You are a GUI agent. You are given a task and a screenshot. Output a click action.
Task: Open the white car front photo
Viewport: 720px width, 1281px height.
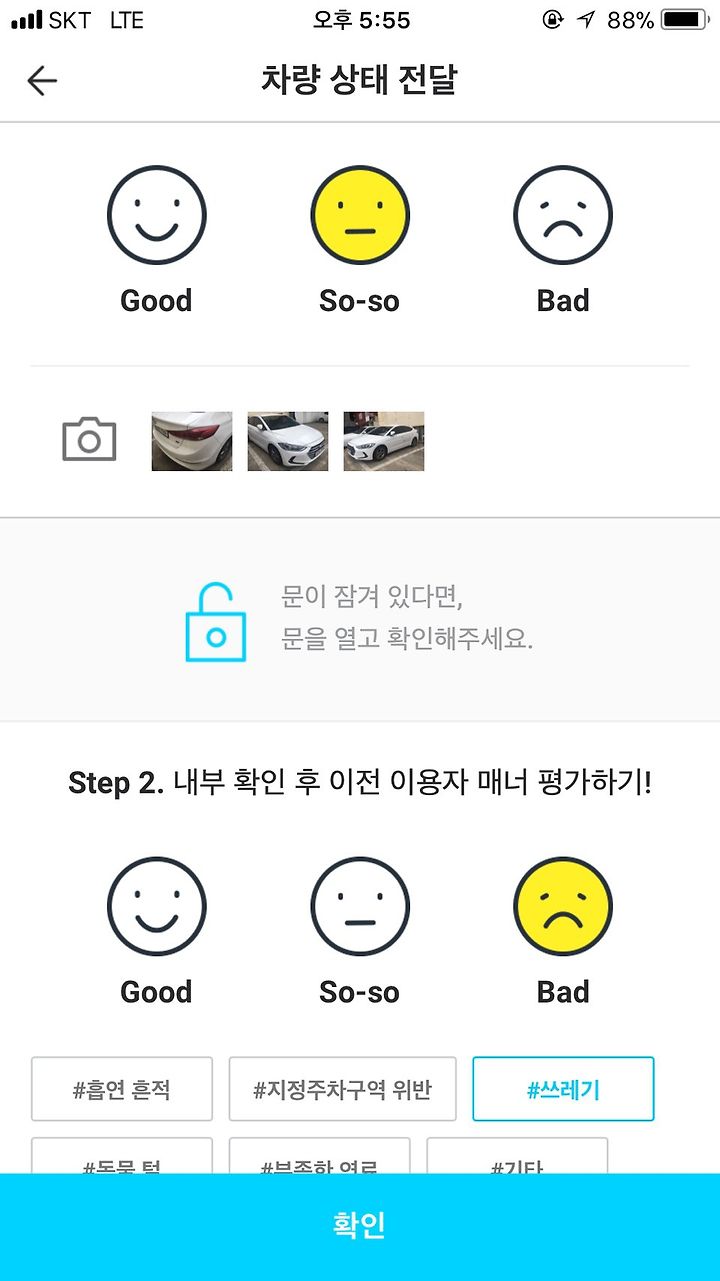pyautogui.click(x=288, y=441)
